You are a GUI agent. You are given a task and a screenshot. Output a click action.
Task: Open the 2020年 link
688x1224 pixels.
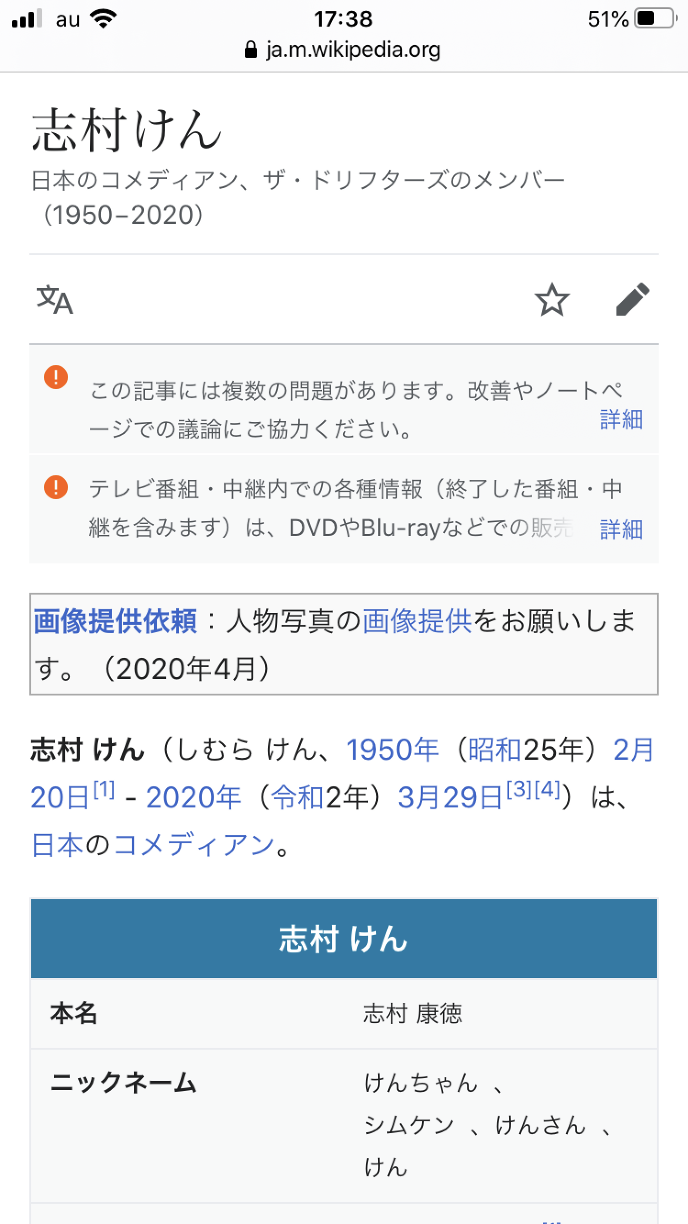tap(194, 797)
